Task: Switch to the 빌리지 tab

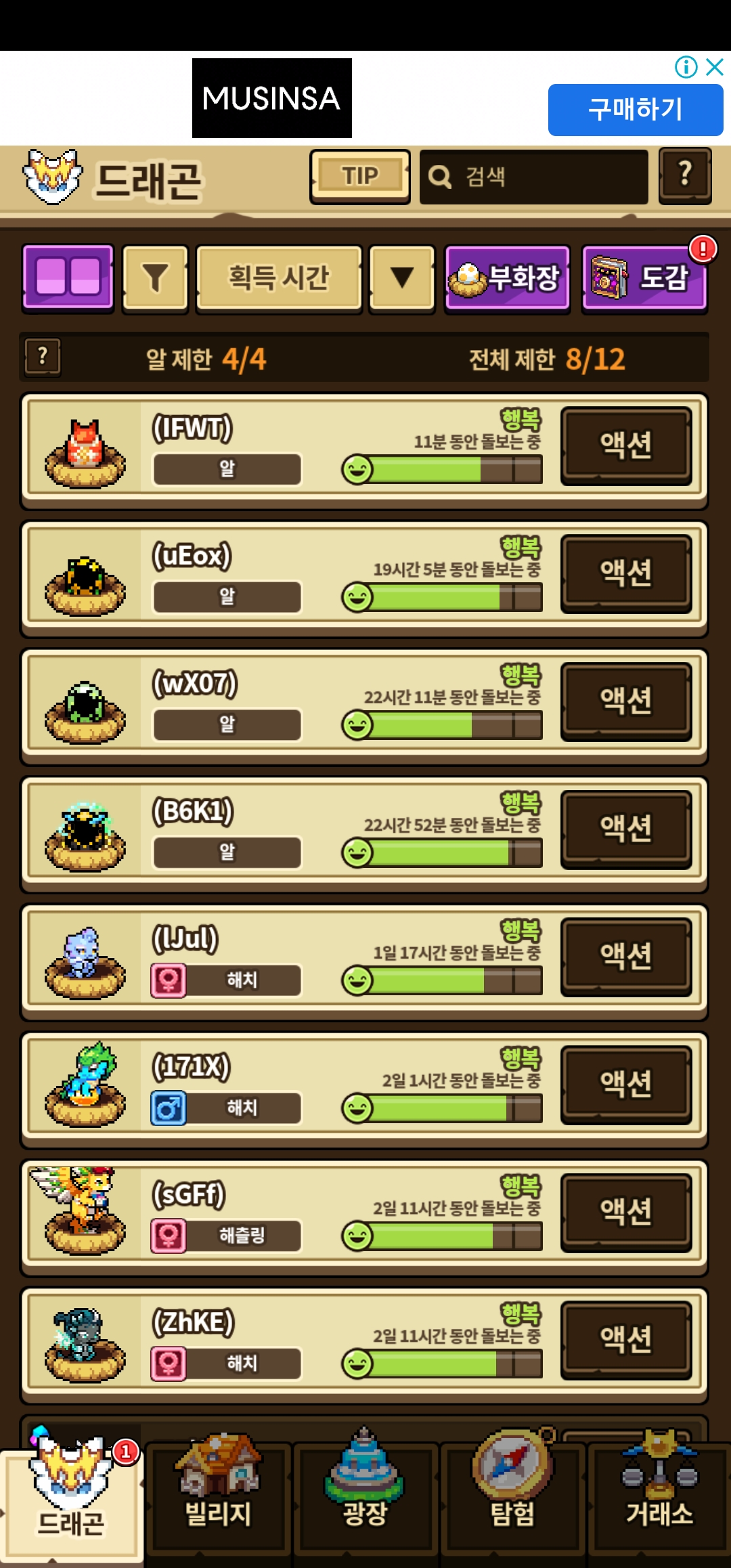Action: tap(218, 1500)
